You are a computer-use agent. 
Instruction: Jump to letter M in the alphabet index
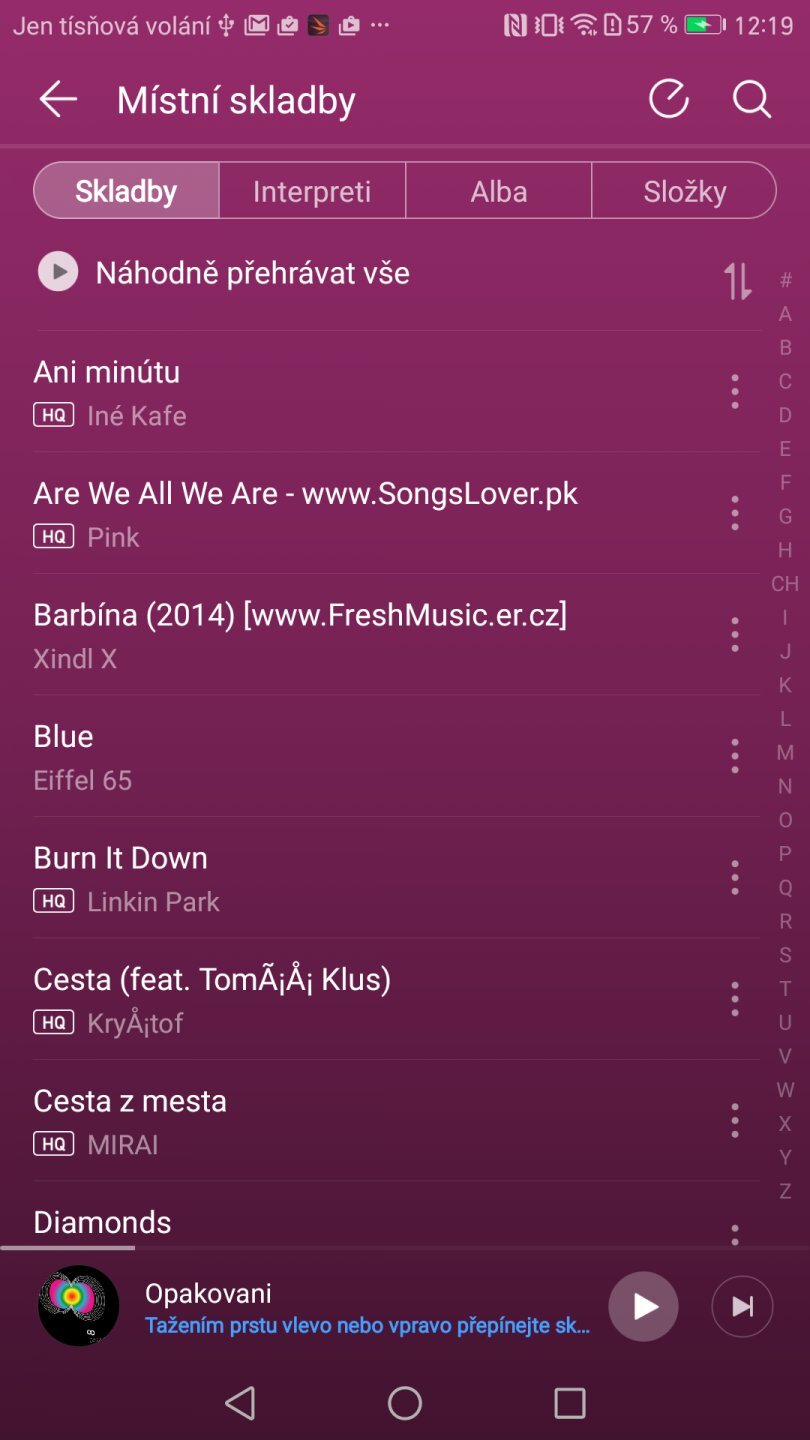785,752
